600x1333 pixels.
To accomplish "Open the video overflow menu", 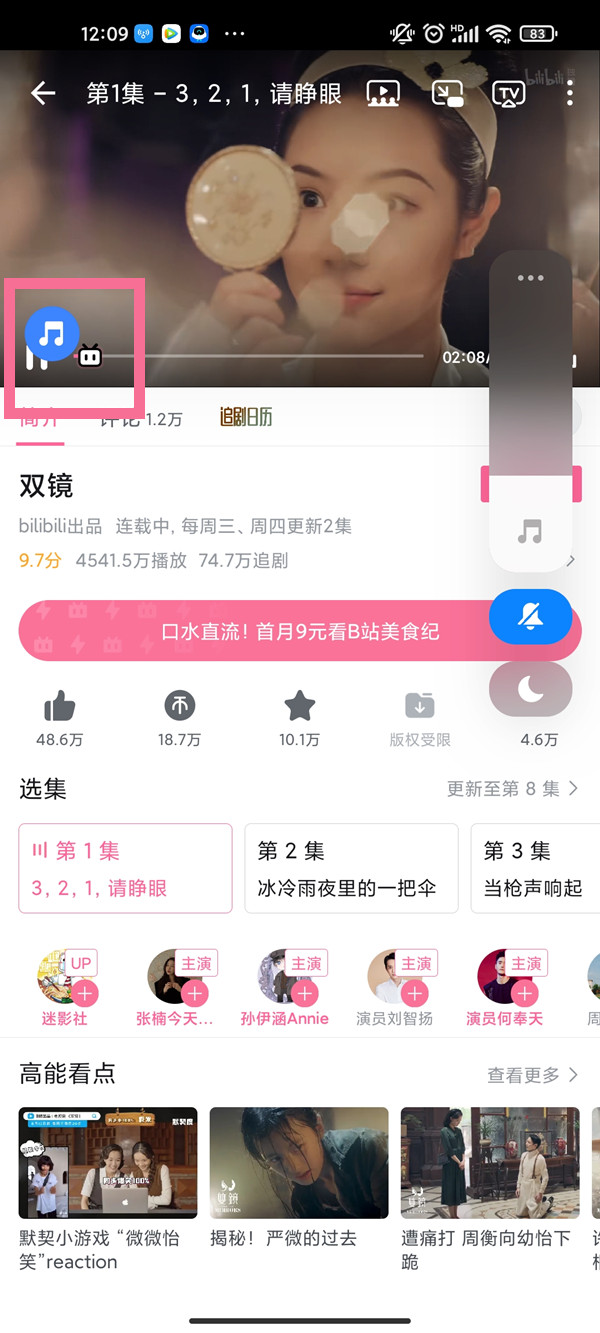I will 570,94.
